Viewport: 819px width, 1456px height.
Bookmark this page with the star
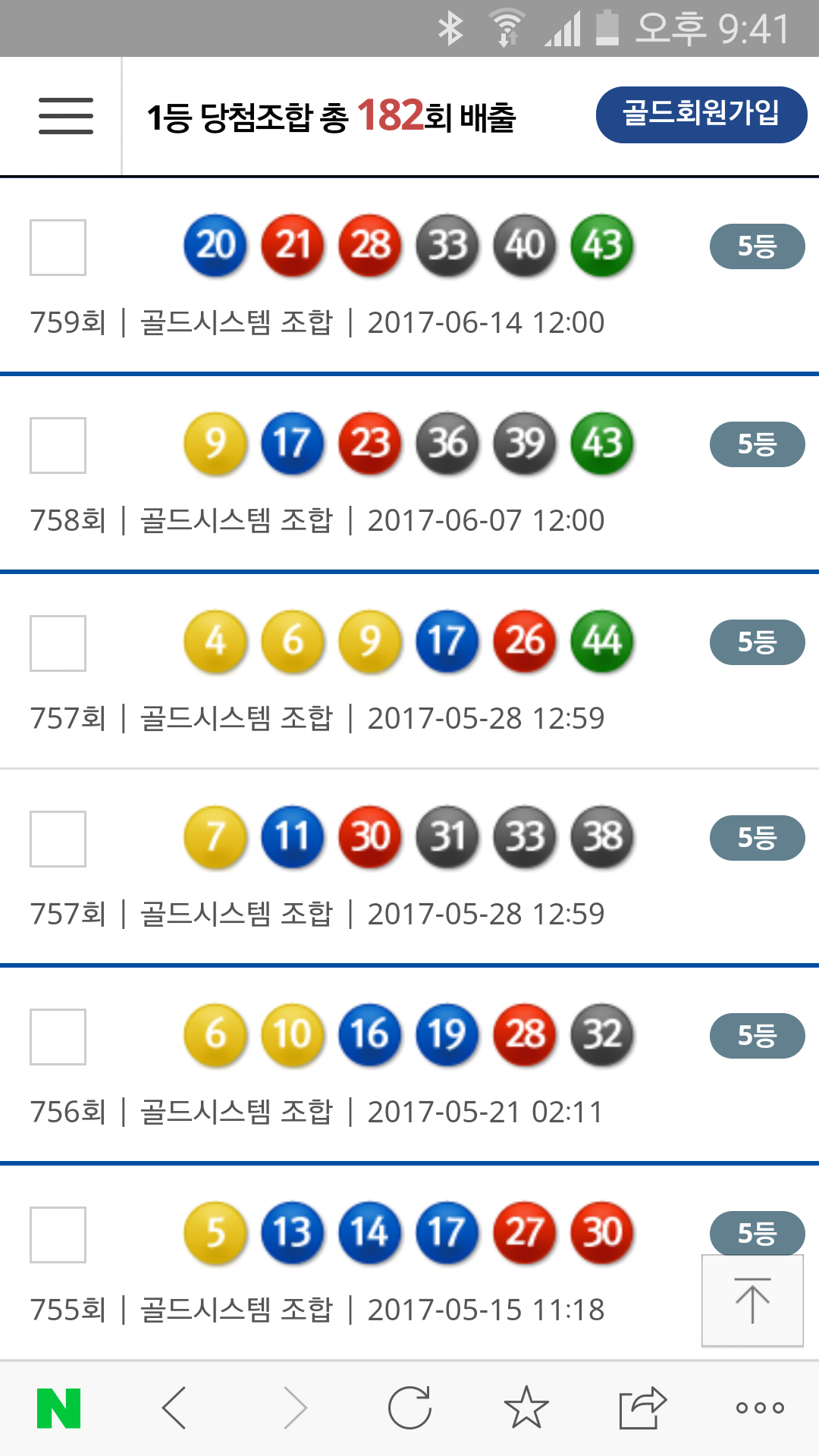coord(526,1408)
